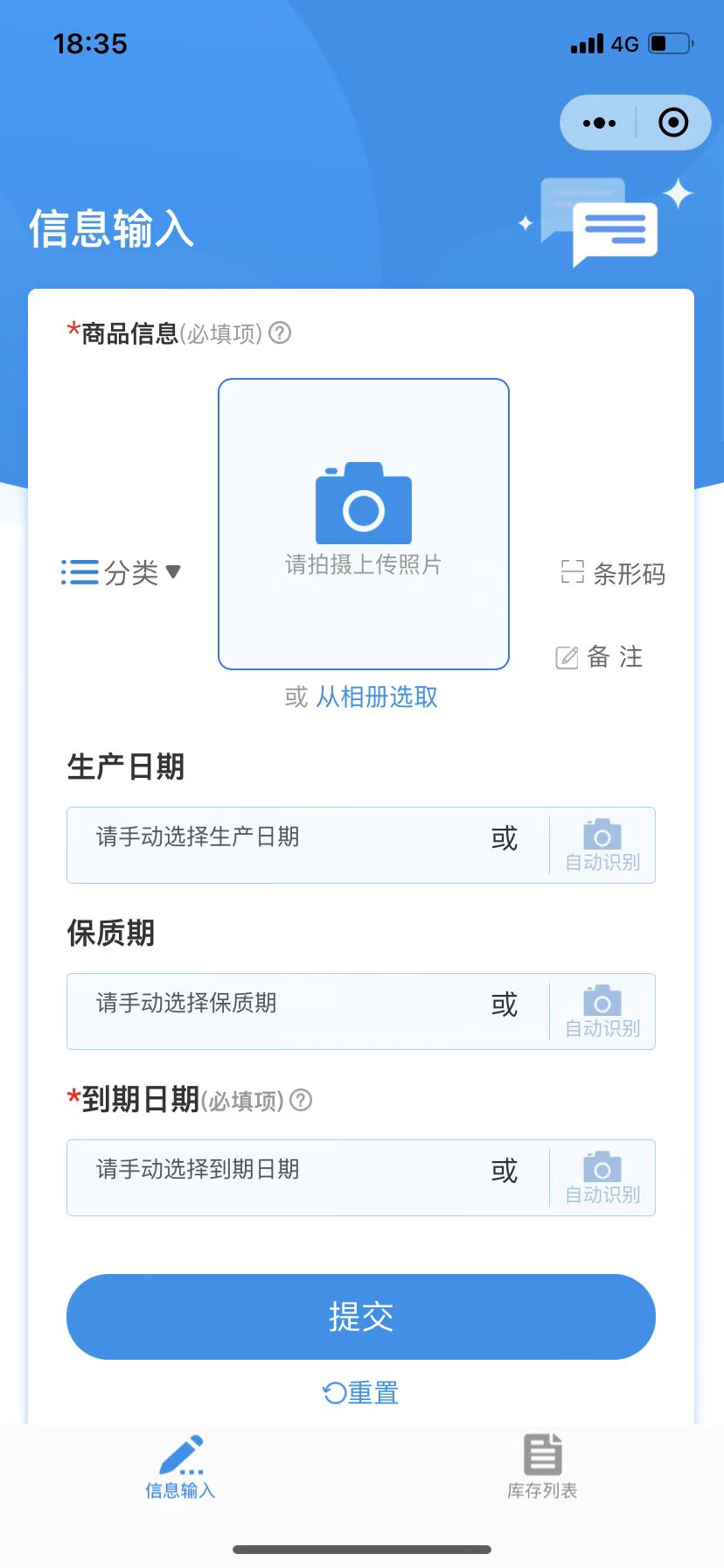Submit the form with 提交
Image resolution: width=724 pixels, height=1568 pixels.
[x=361, y=1317]
